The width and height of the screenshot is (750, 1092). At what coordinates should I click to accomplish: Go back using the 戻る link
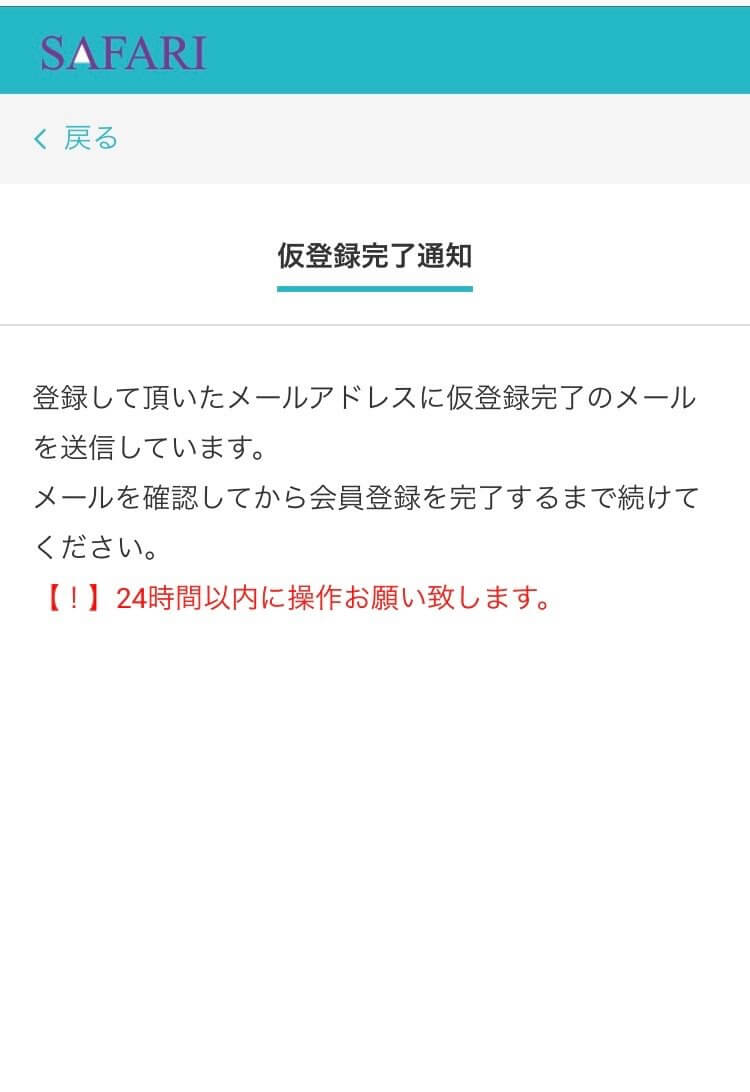click(78, 138)
